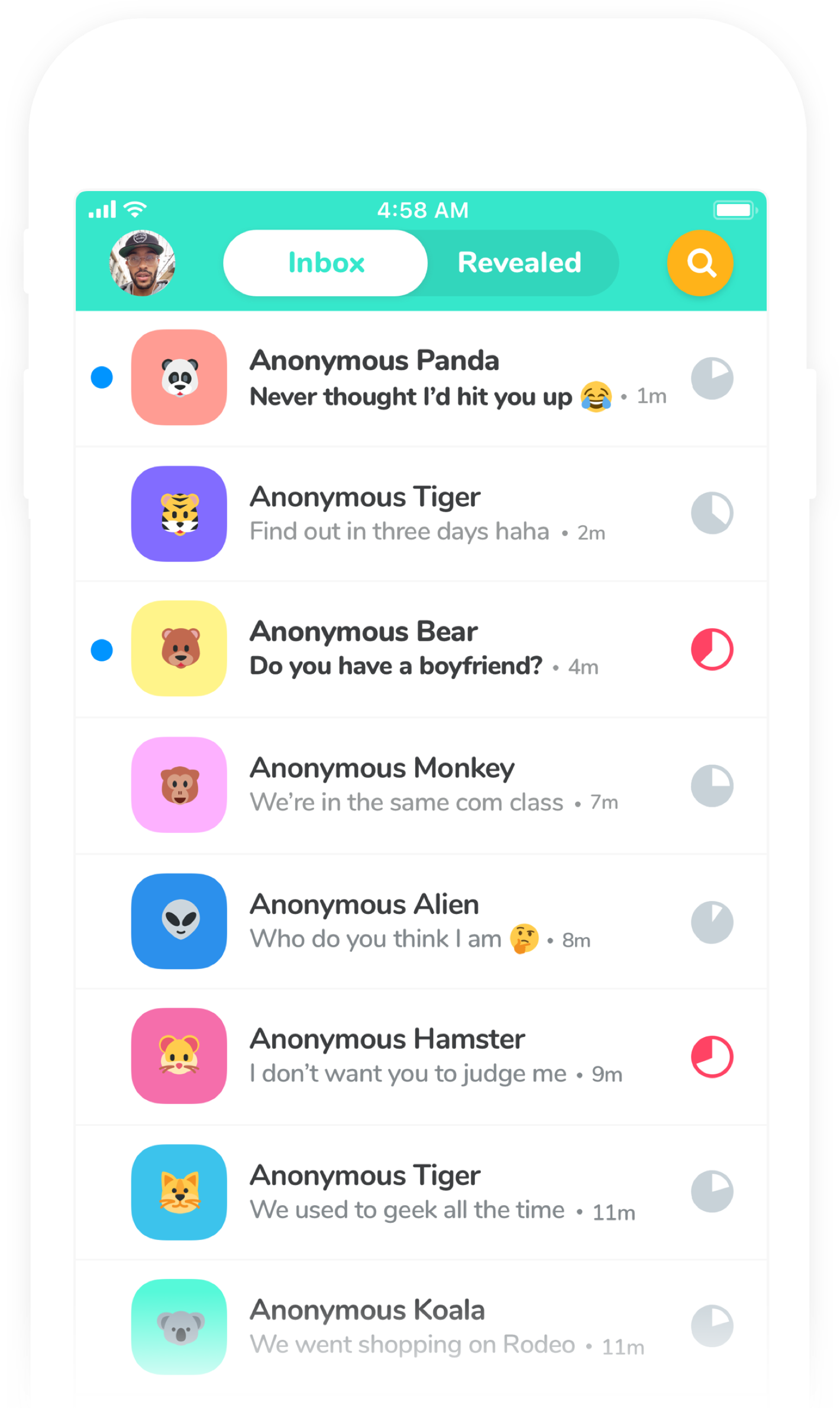Open Anonymous Koala's conversation
The image size is (840, 1408).
pyautogui.click(x=414, y=1327)
